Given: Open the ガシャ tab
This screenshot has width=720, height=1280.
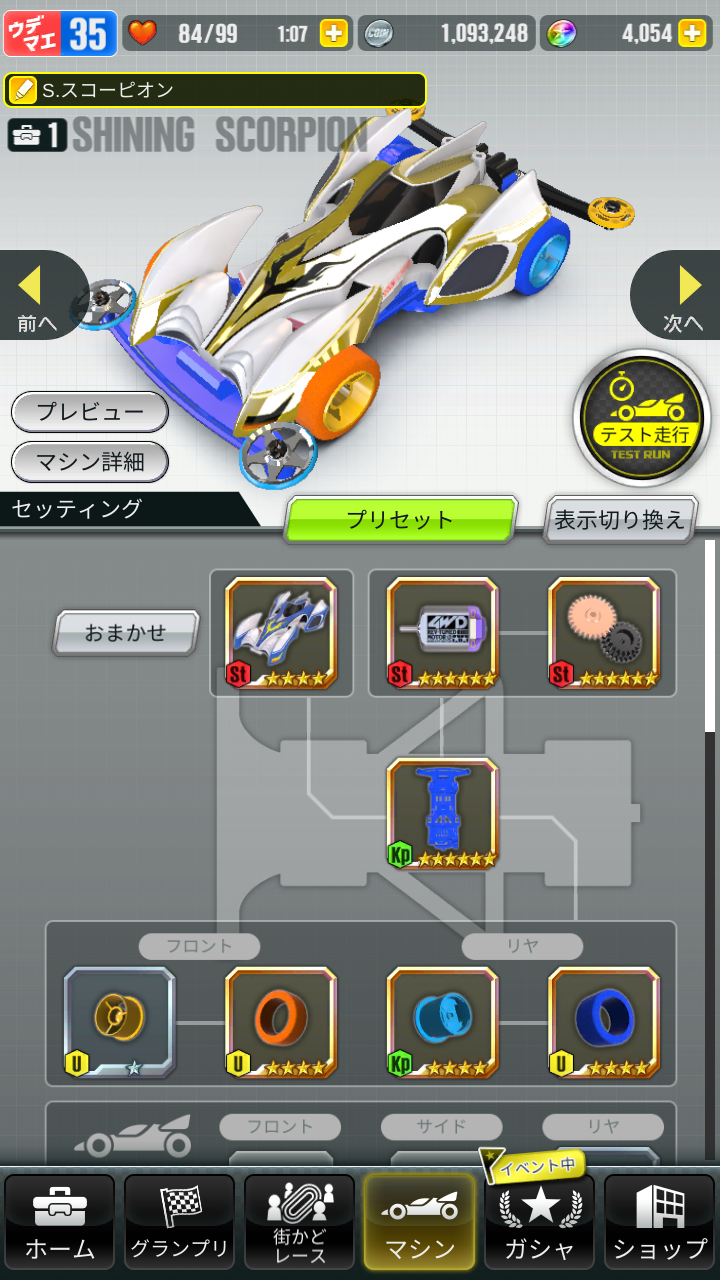Looking at the screenshot, I should [x=540, y=1222].
